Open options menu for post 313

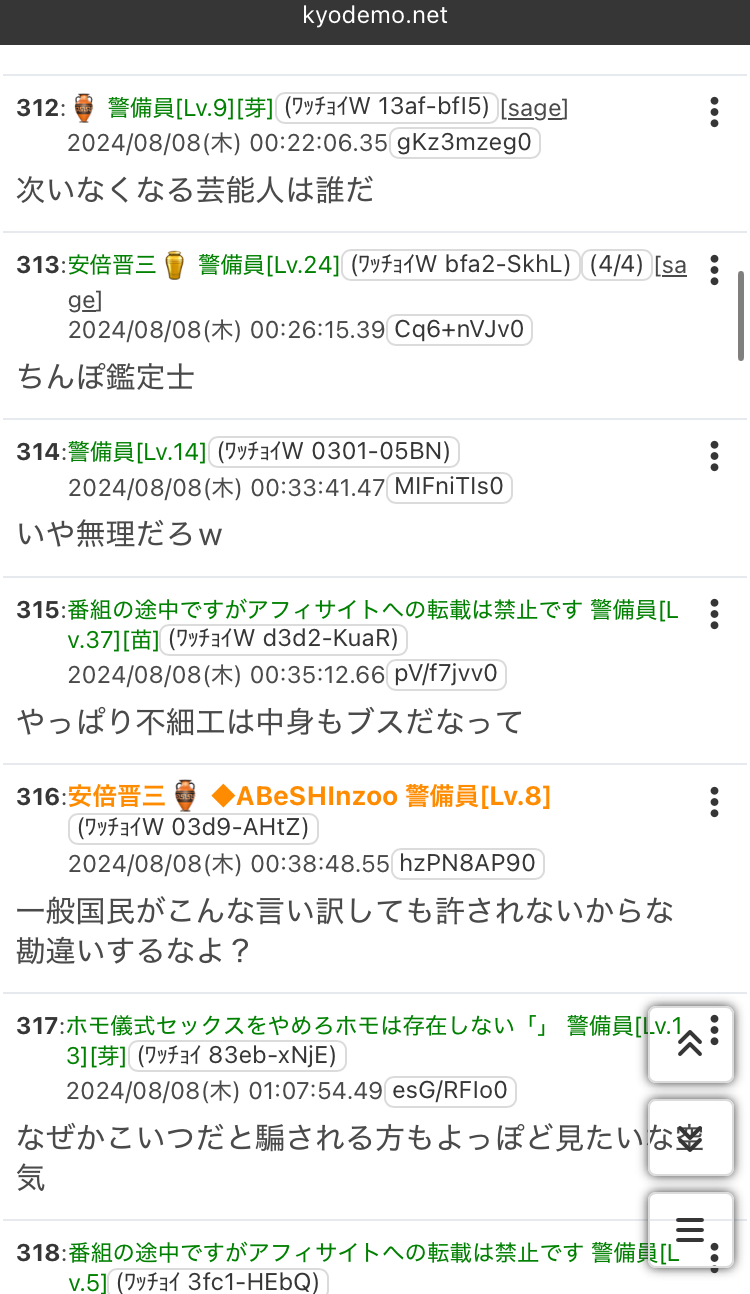point(714,270)
